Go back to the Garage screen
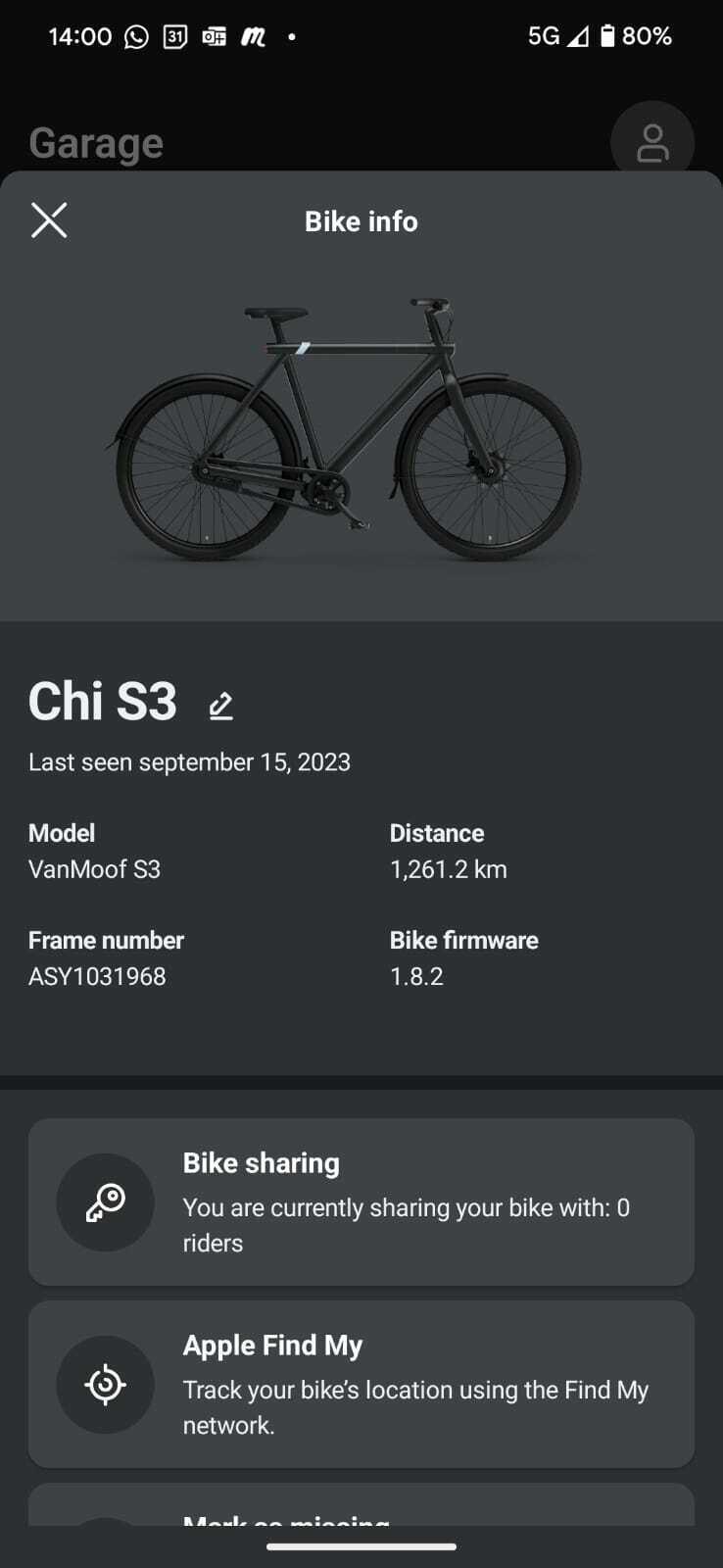This screenshot has width=723, height=1568. point(96,142)
